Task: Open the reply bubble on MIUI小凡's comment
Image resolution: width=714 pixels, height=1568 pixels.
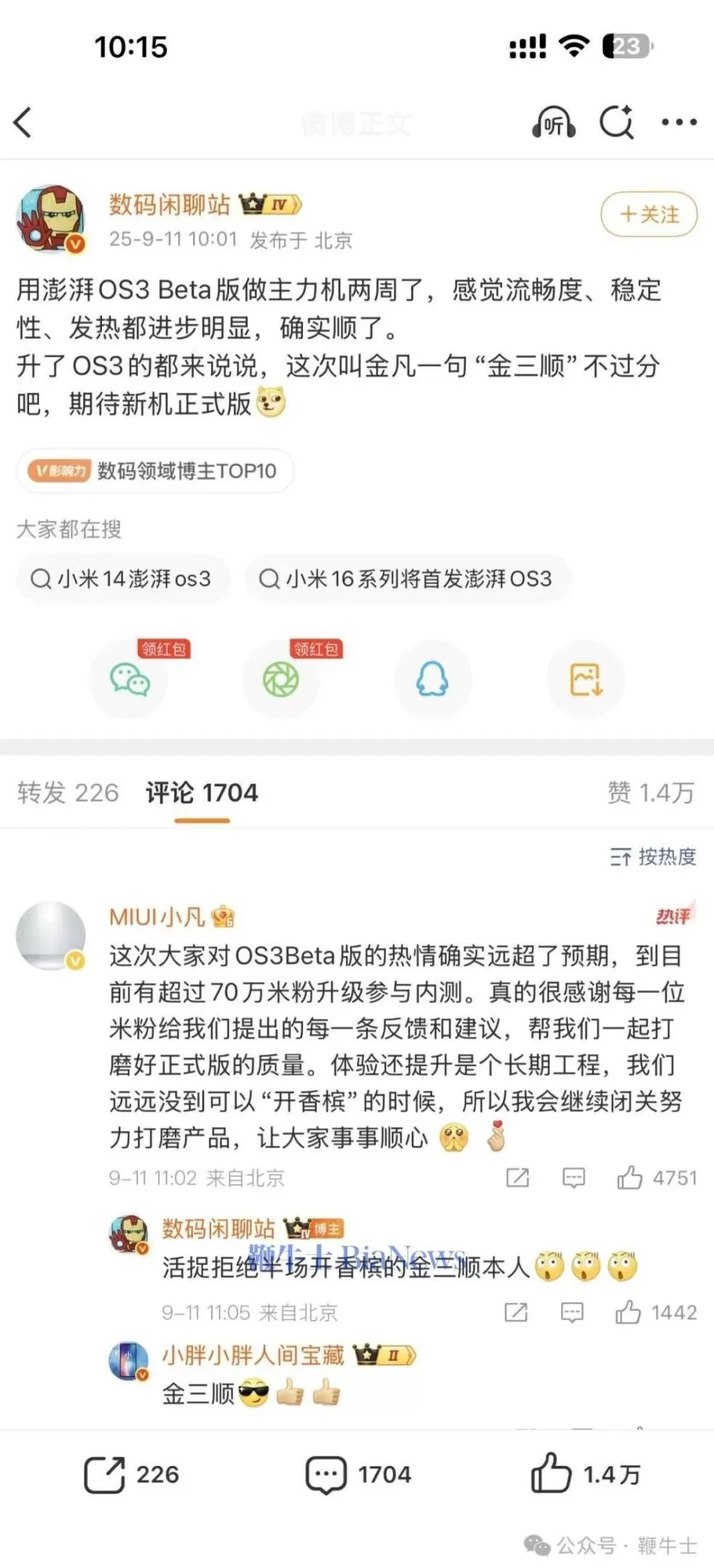Action: [573, 1177]
